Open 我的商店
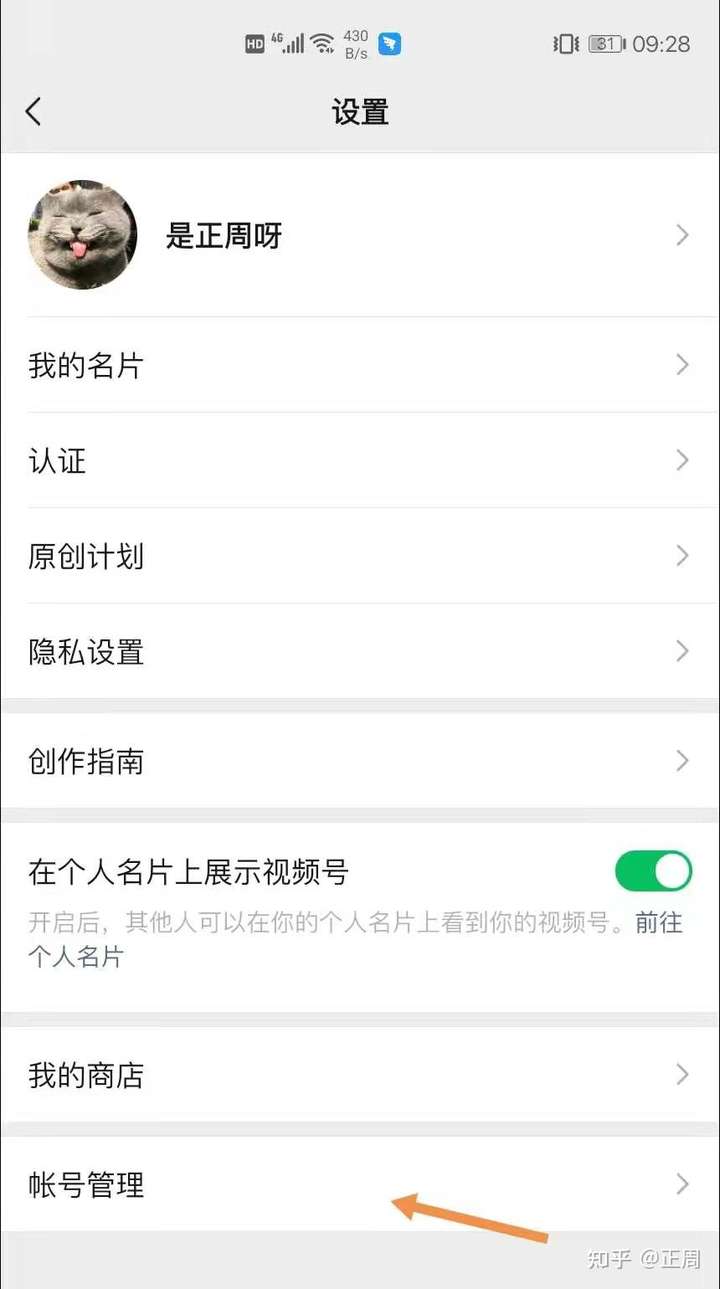 pos(360,1075)
